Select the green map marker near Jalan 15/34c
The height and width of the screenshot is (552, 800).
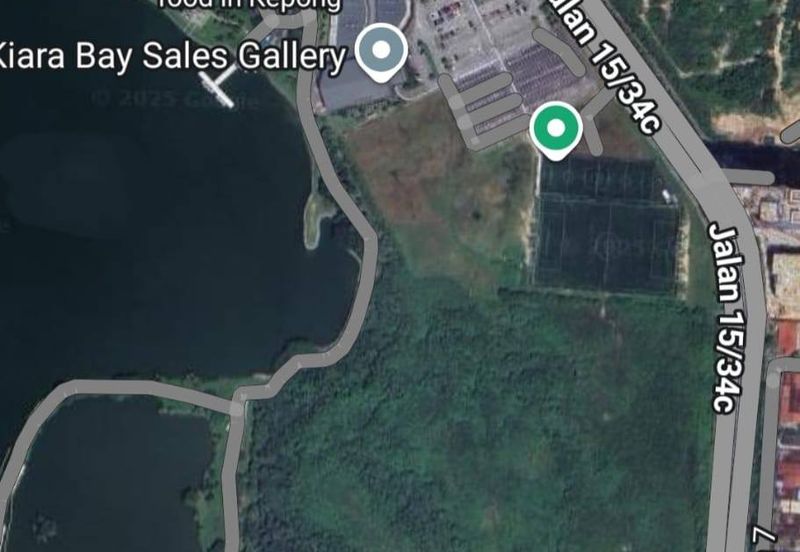(554, 129)
